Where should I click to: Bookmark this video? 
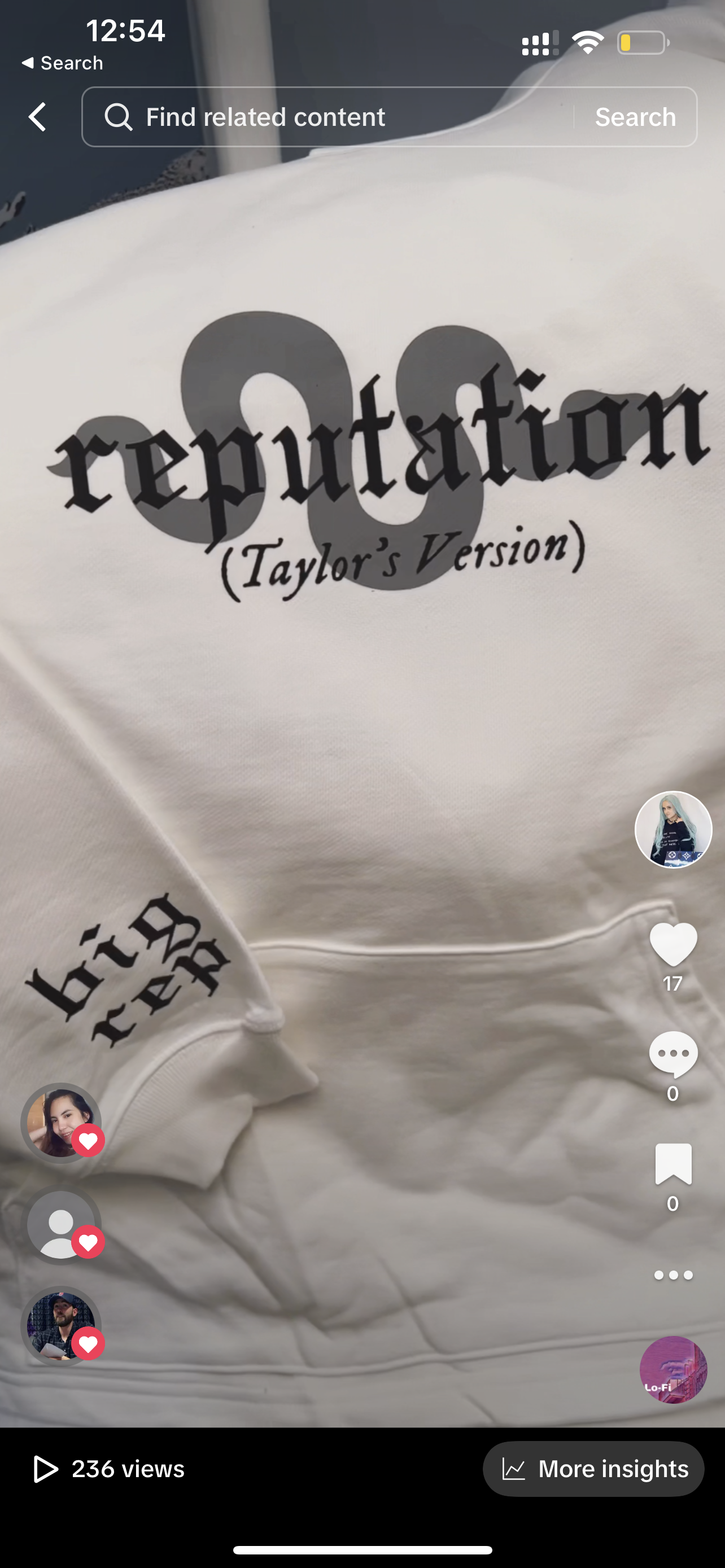[x=672, y=1164]
